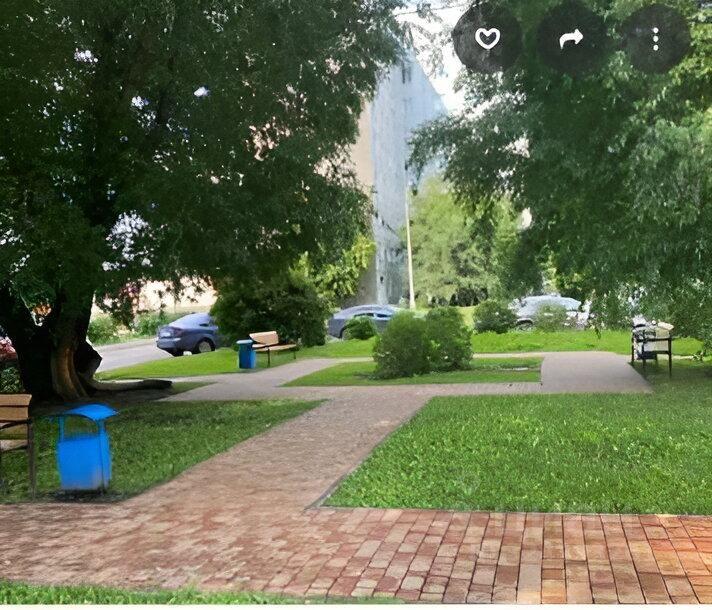Share this photo via the arrow icon
Screen dimensions: 712x610
pos(571,39)
